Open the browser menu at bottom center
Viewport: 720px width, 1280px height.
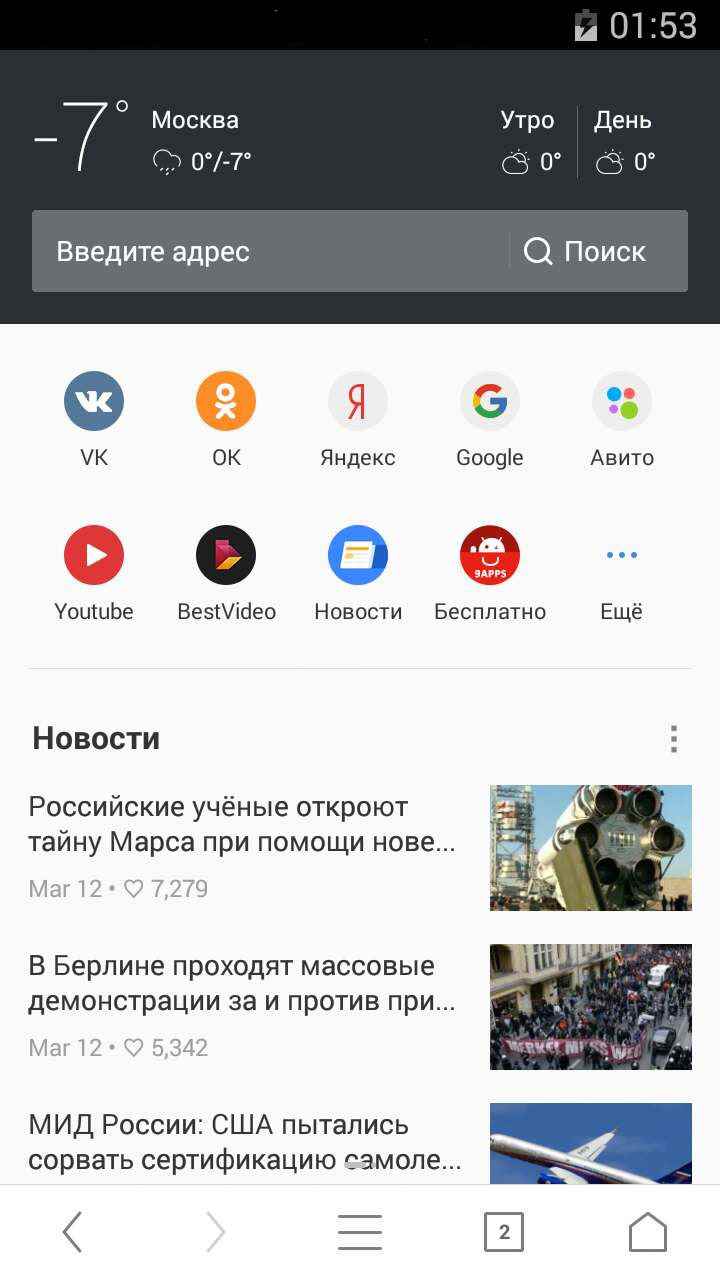coord(360,1231)
